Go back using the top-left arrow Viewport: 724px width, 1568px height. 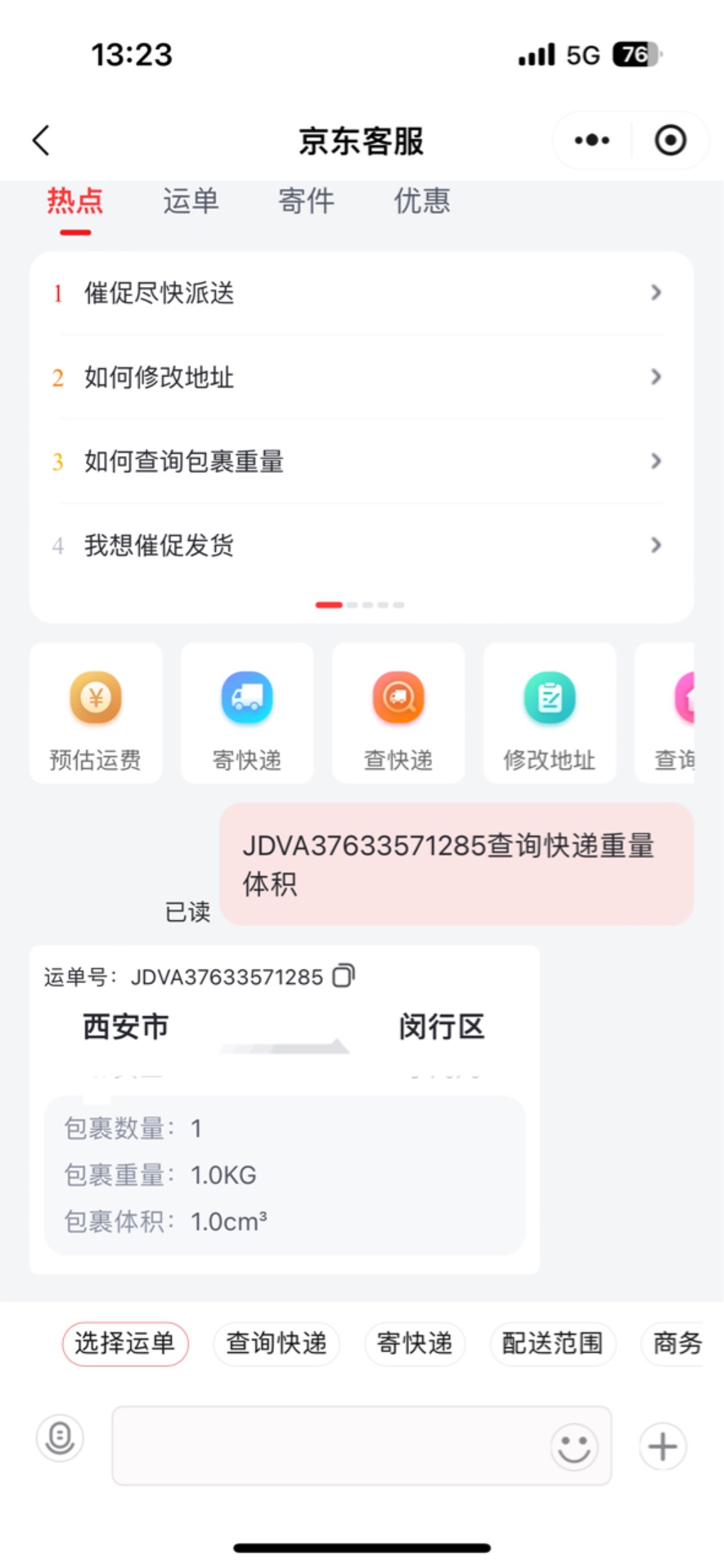pos(42,141)
